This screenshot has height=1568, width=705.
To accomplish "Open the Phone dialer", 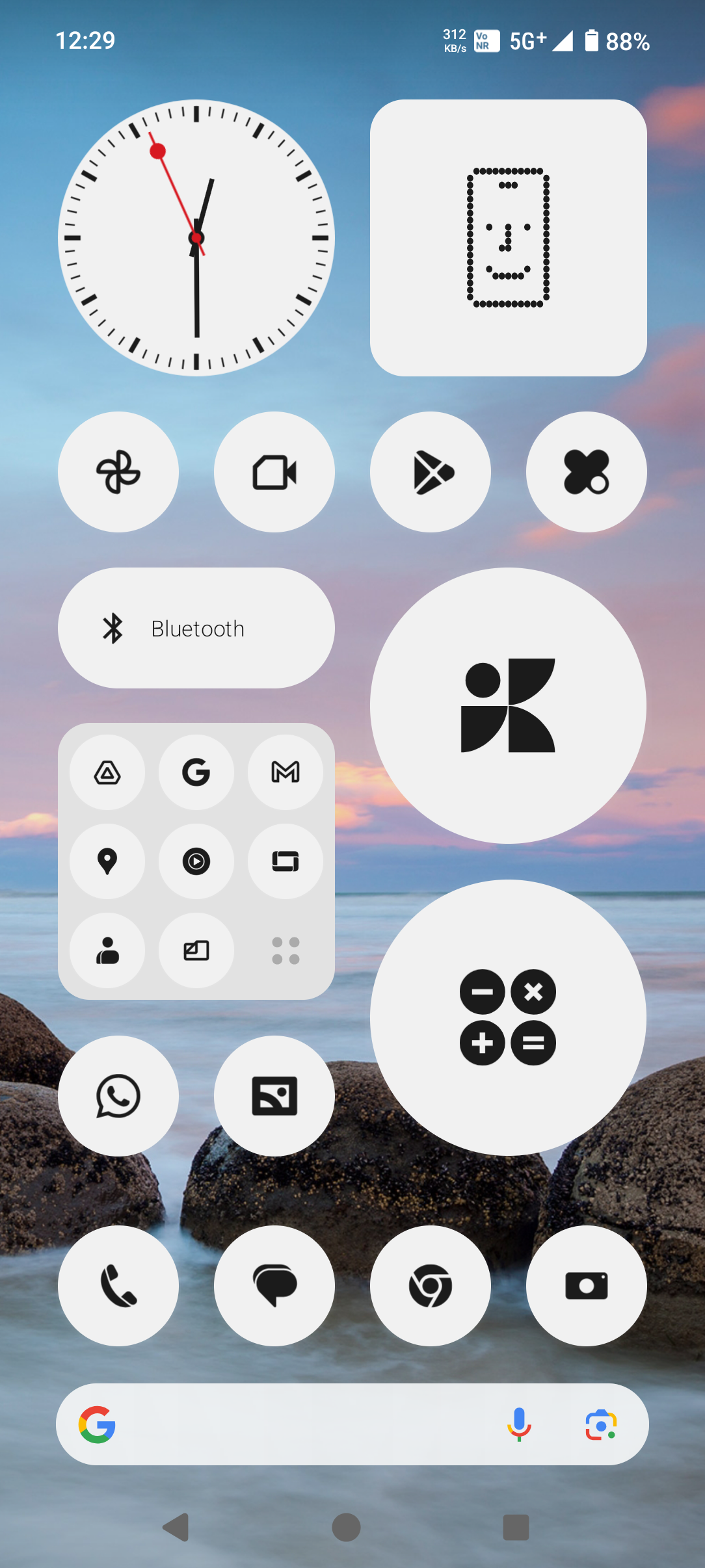I will click(118, 1286).
